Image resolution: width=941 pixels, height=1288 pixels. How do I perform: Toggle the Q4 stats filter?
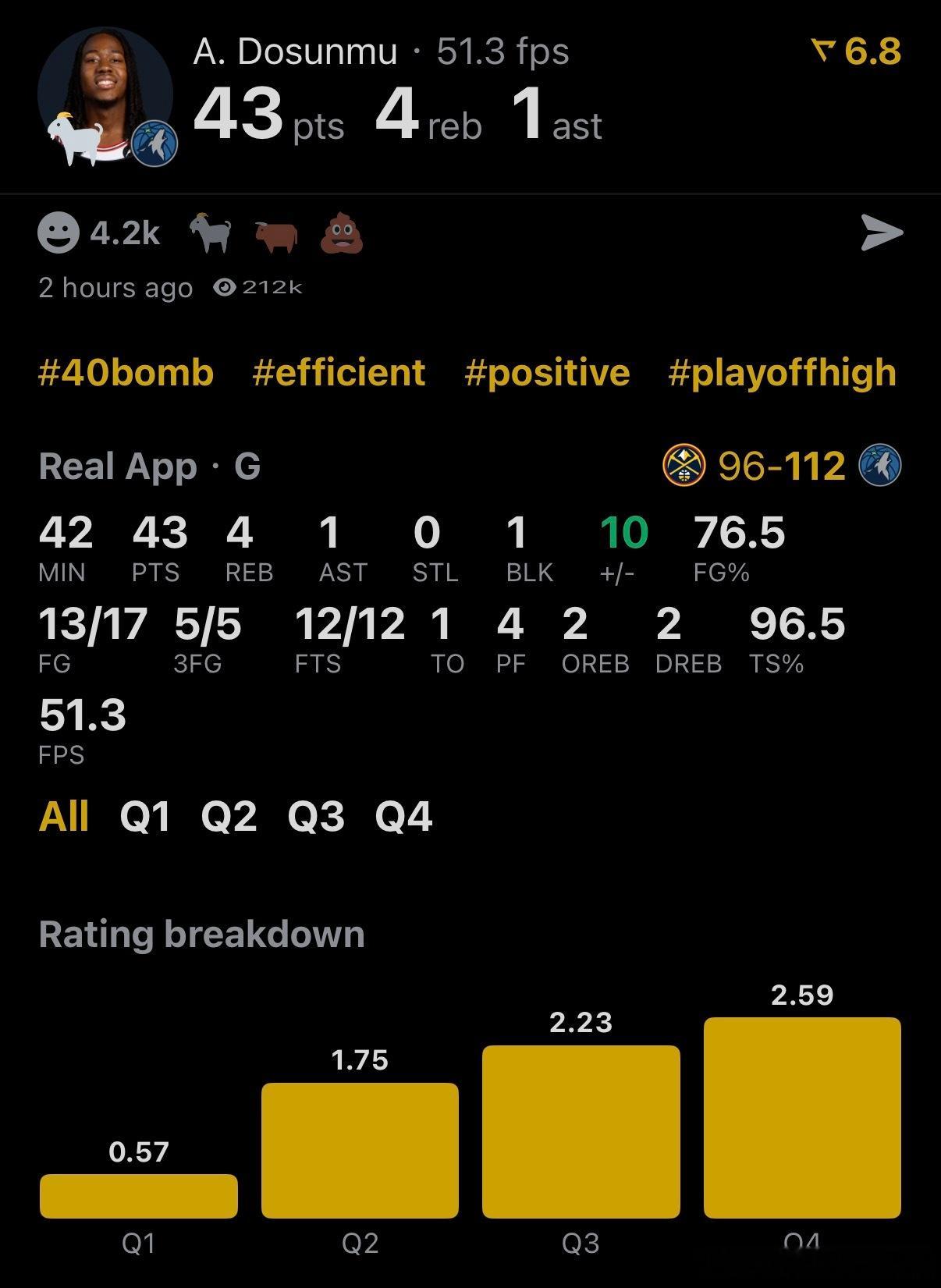click(403, 816)
